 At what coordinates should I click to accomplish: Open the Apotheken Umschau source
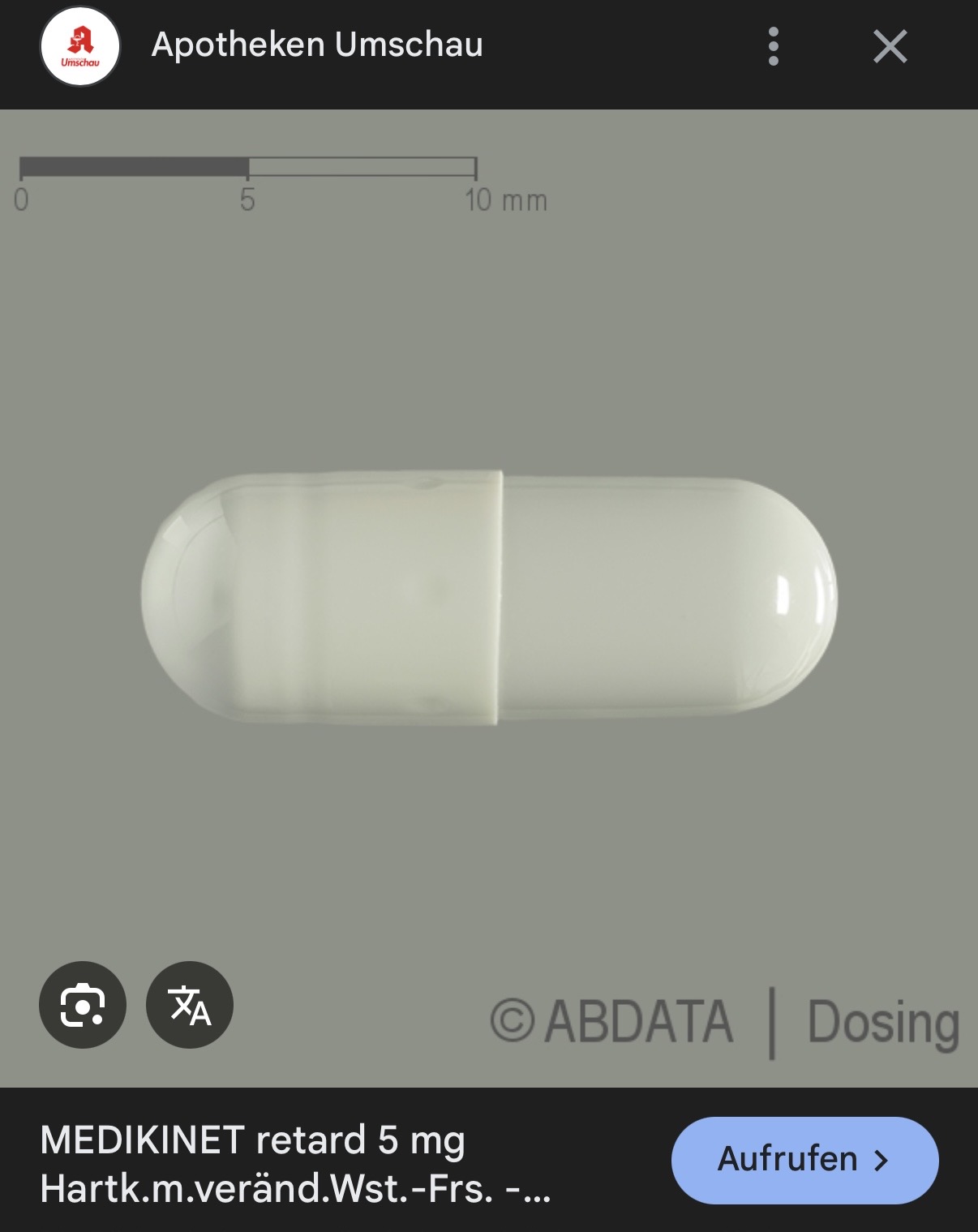pyautogui.click(x=316, y=45)
